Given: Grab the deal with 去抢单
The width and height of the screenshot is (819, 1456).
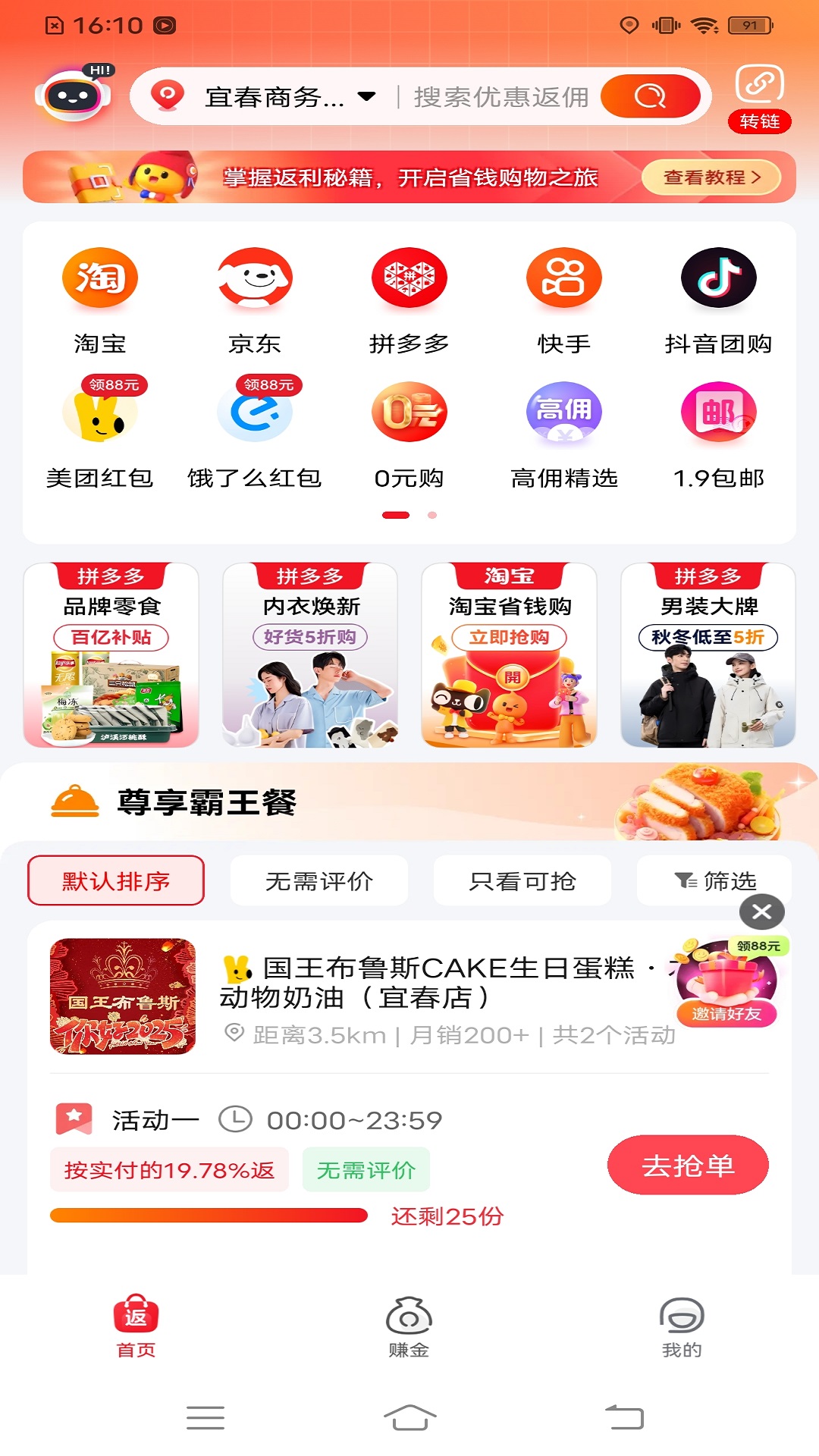Looking at the screenshot, I should pyautogui.click(x=688, y=1166).
